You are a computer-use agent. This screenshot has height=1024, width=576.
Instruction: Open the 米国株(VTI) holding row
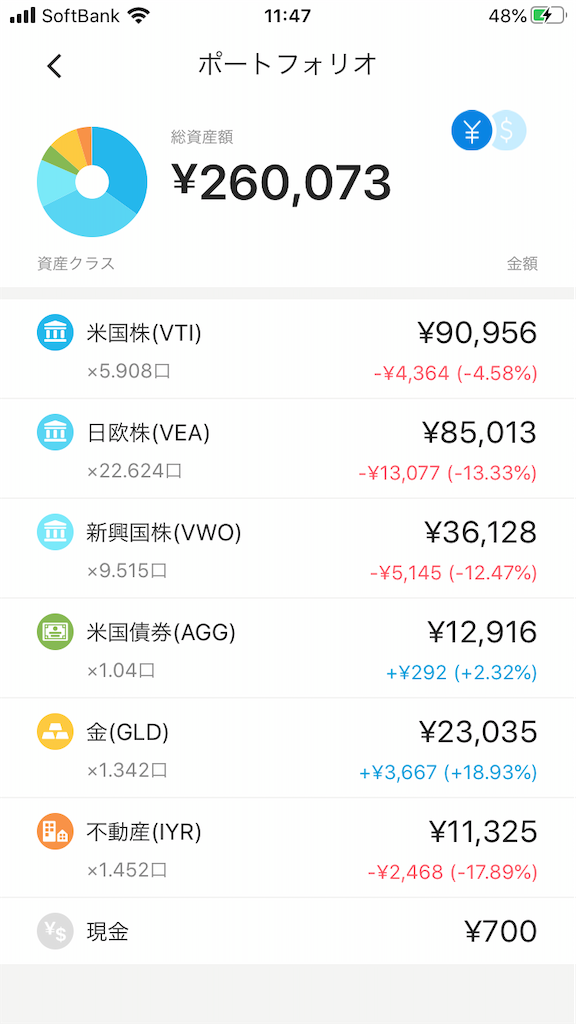[288, 349]
